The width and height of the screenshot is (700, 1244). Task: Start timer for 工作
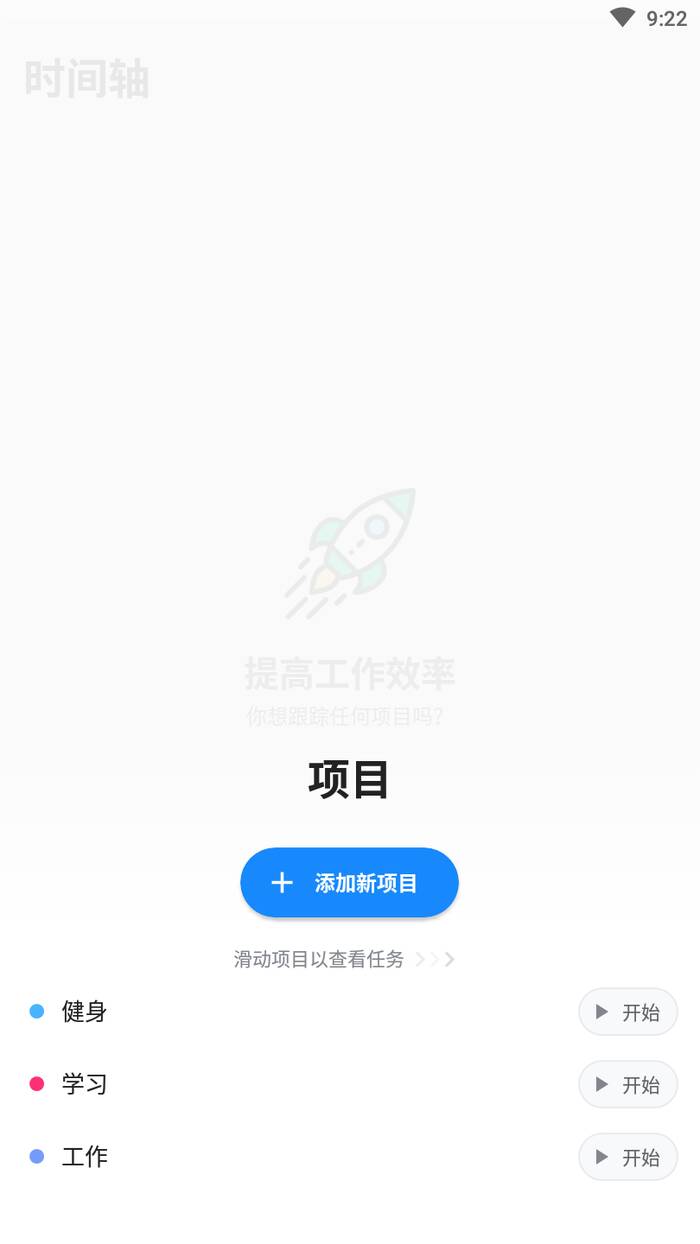(x=628, y=1157)
